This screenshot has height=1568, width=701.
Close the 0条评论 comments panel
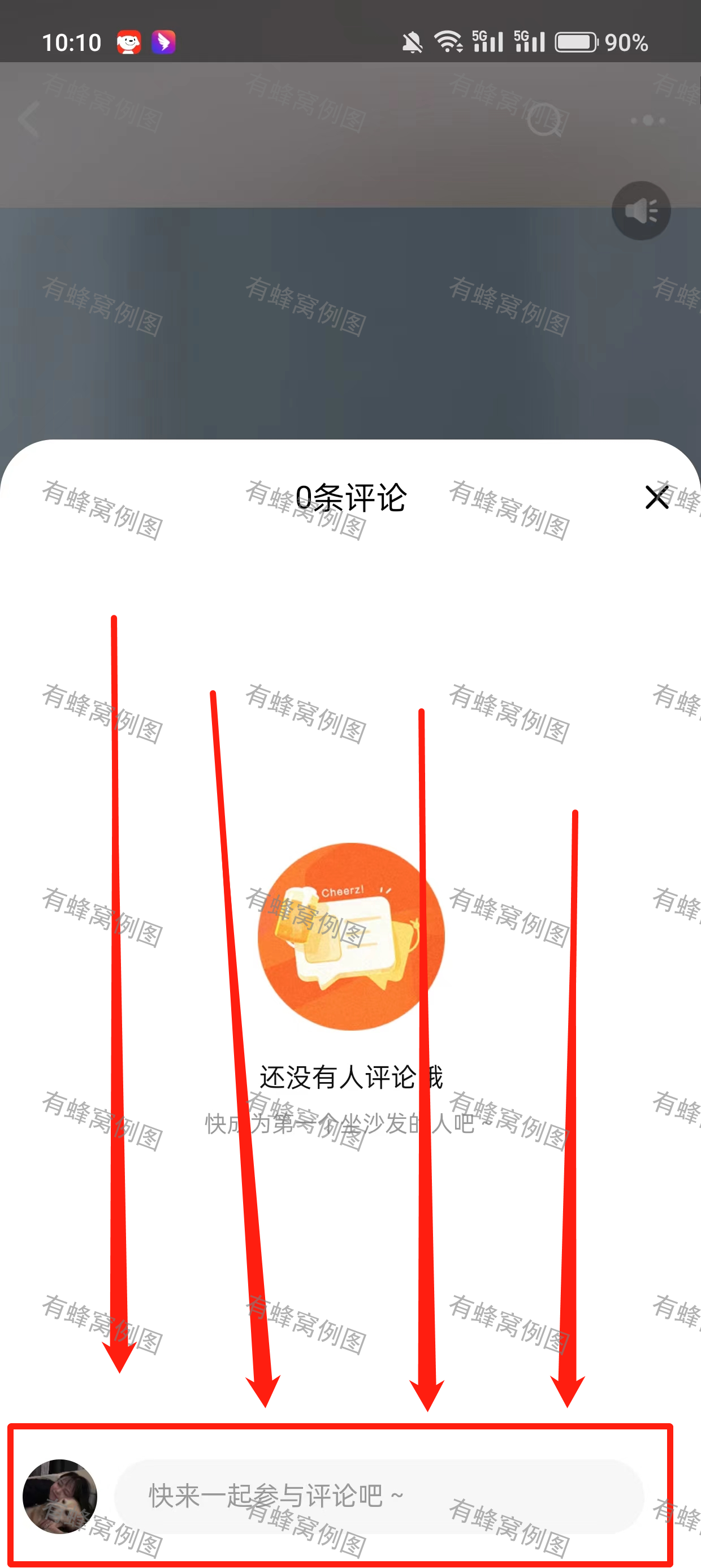[656, 497]
